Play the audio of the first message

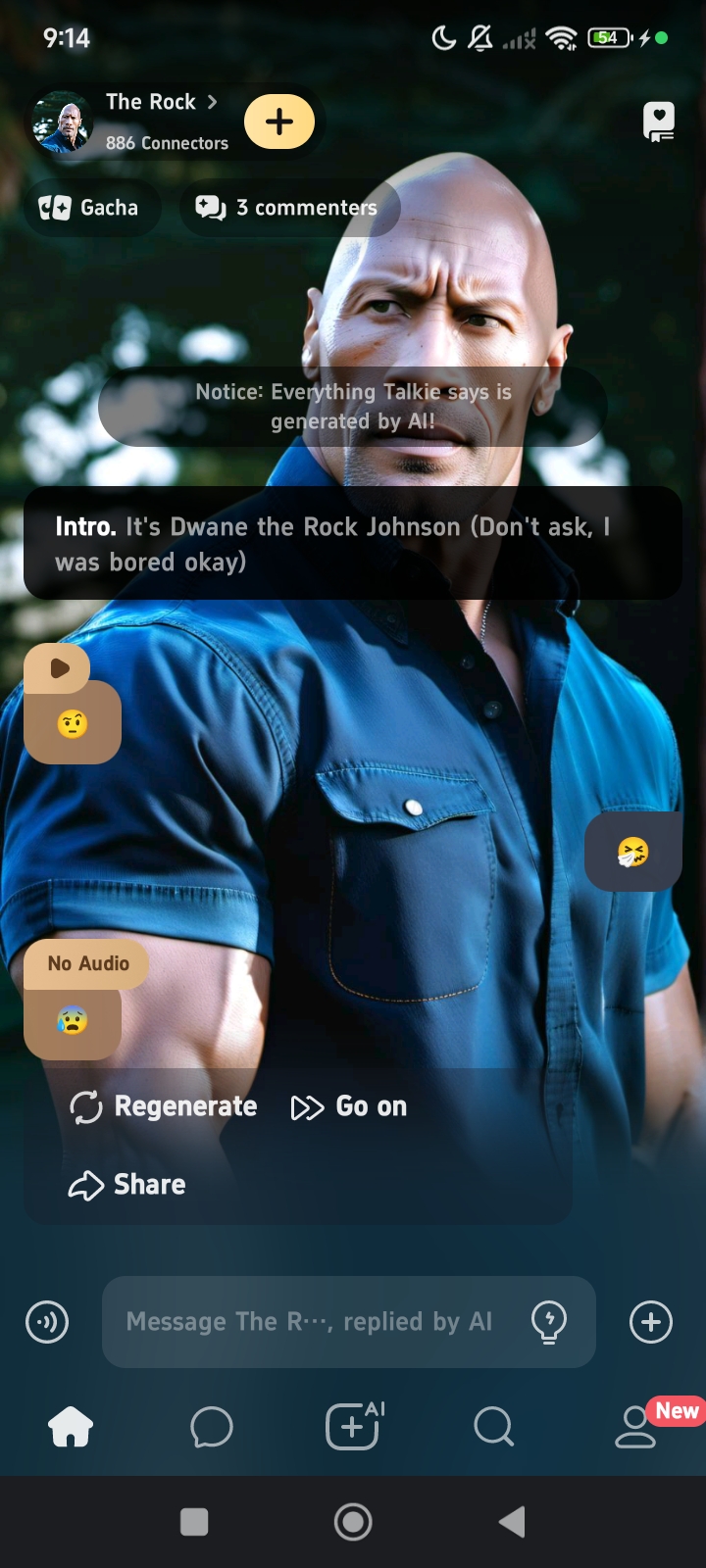click(x=59, y=669)
